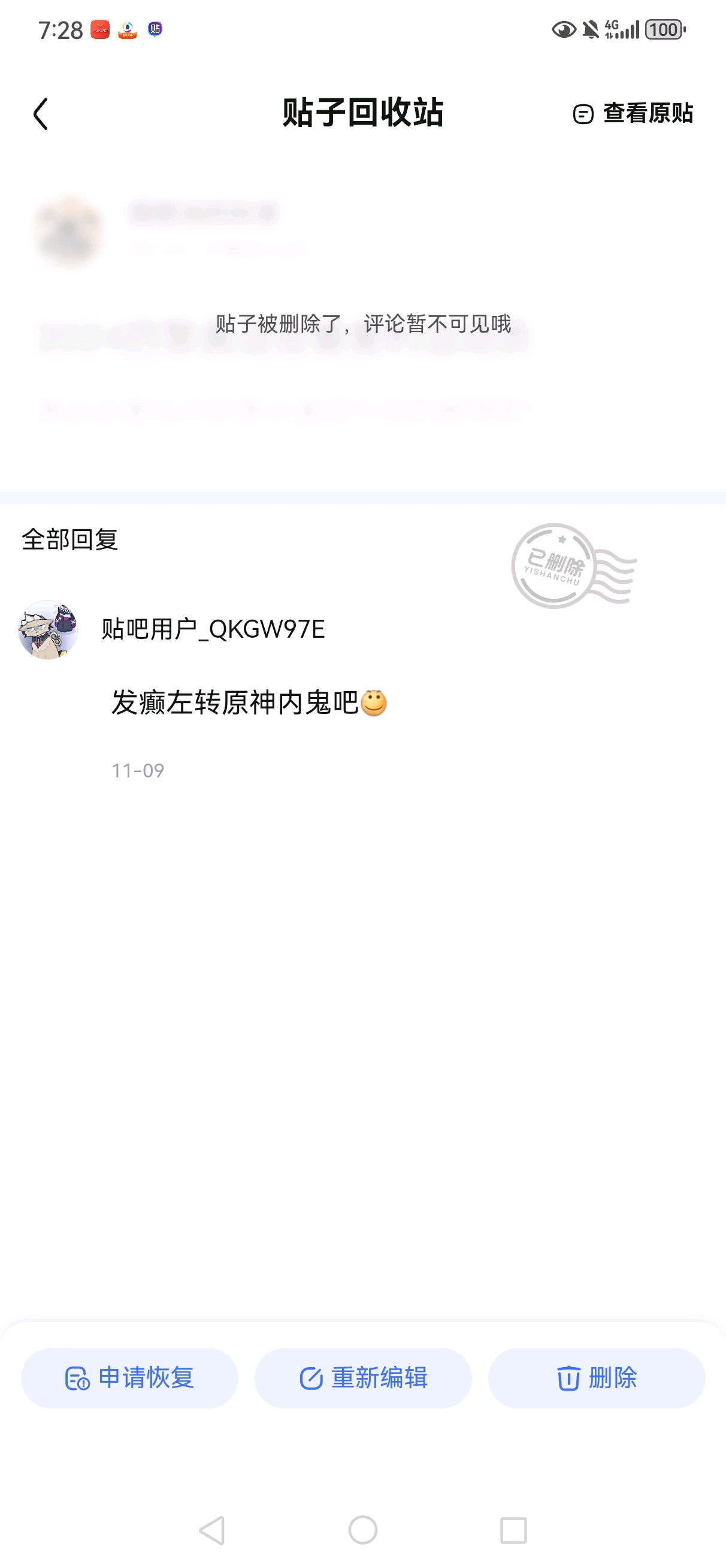Open system recent apps

513,1530
